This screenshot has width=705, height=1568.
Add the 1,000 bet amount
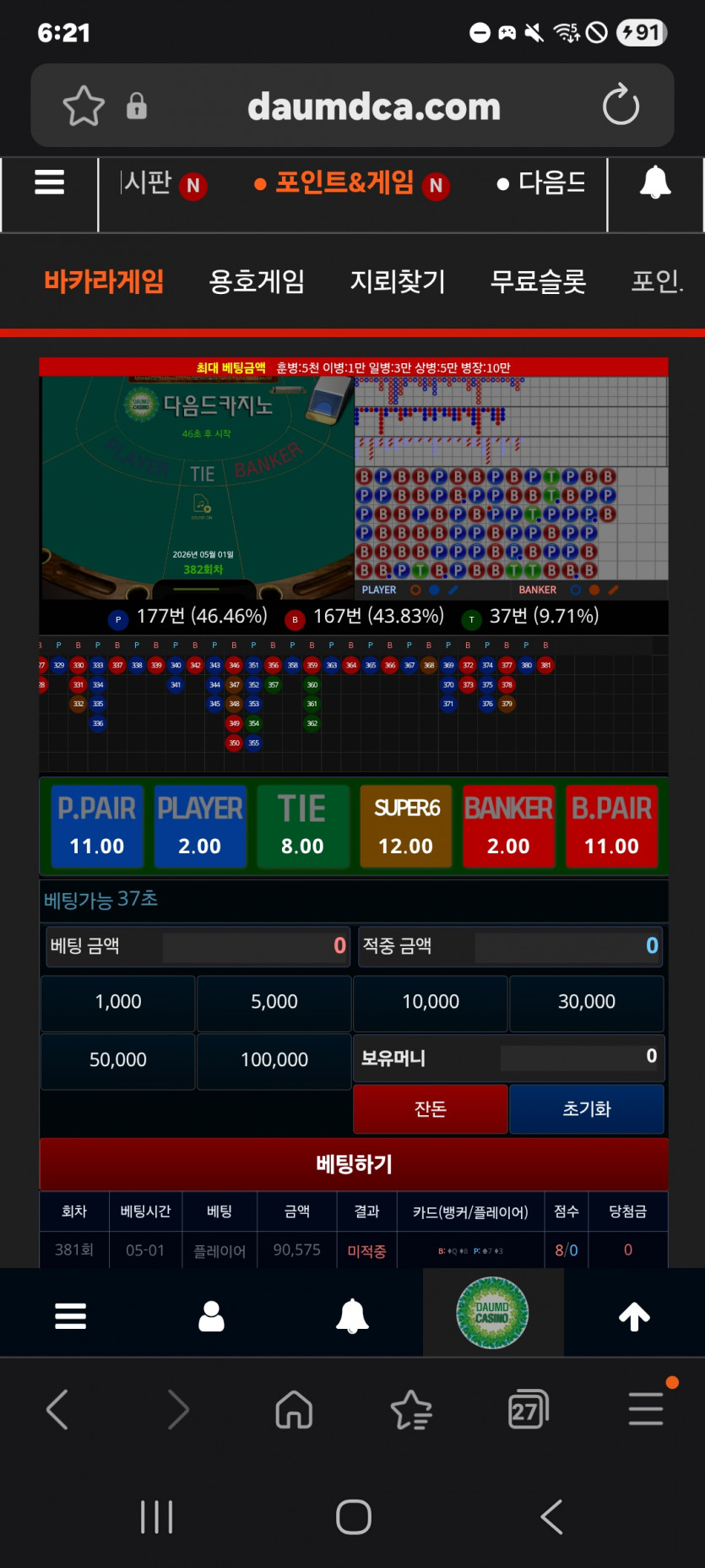(x=118, y=1002)
